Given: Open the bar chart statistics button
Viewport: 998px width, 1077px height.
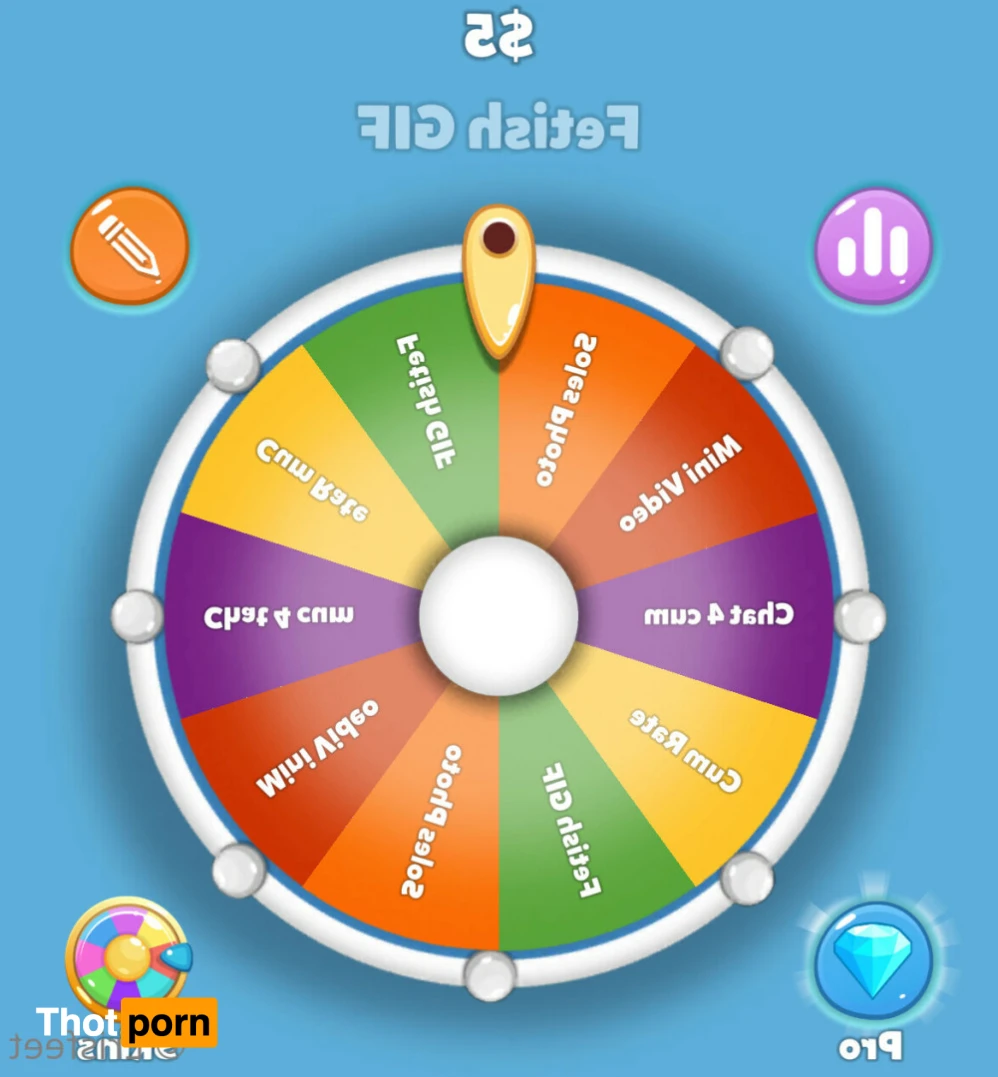Looking at the screenshot, I should point(873,246).
